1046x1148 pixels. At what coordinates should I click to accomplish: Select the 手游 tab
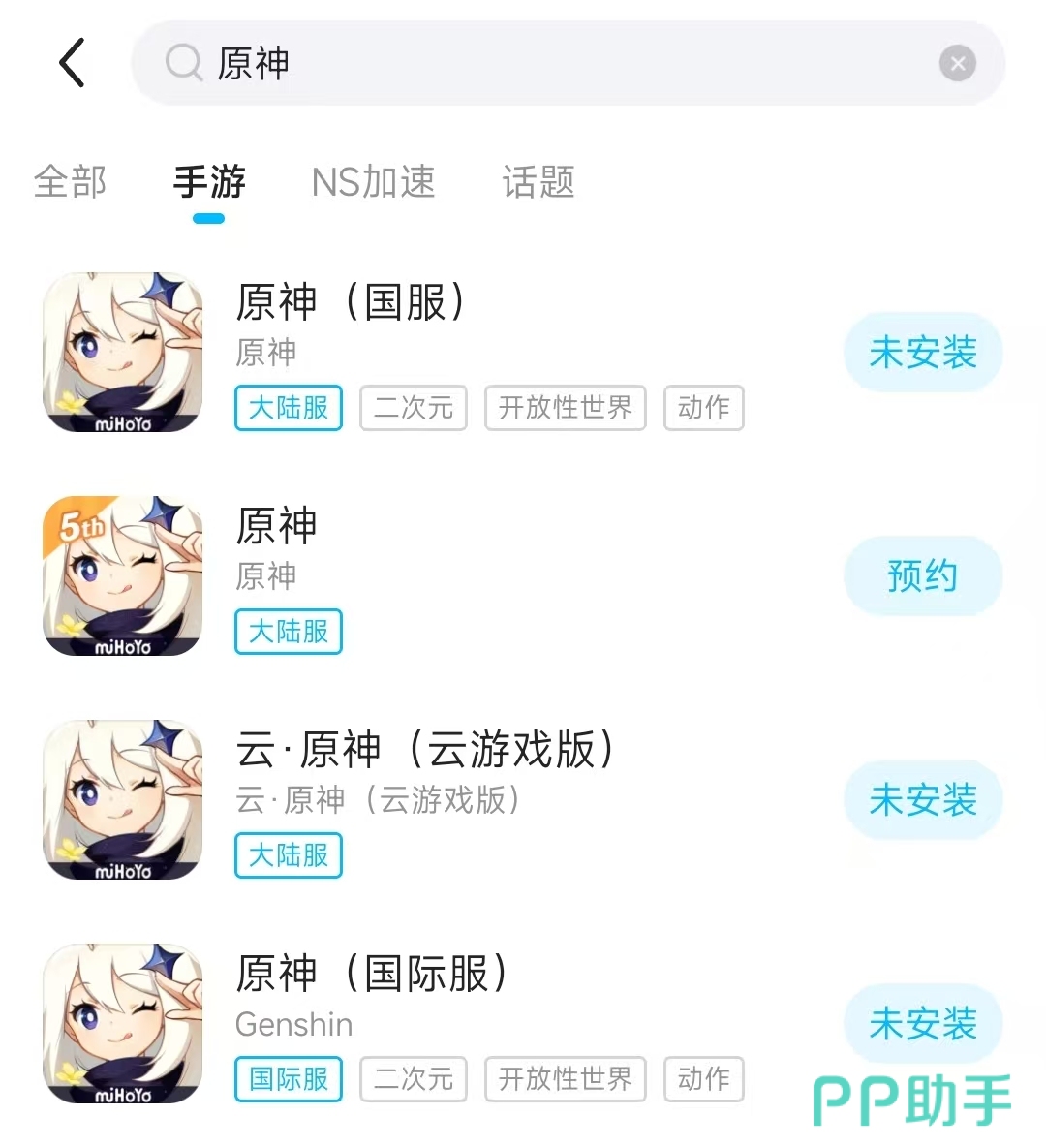209,182
